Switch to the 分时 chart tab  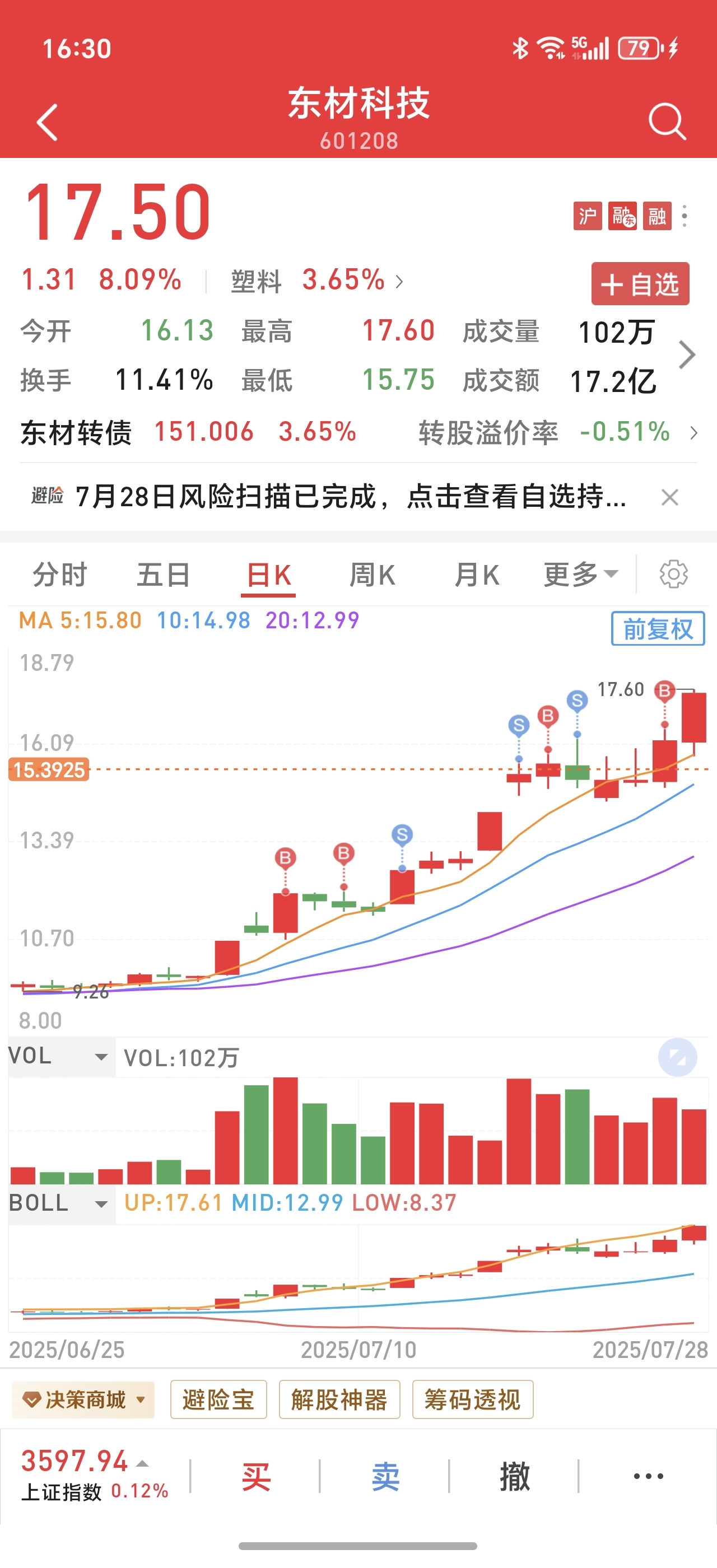[59, 575]
